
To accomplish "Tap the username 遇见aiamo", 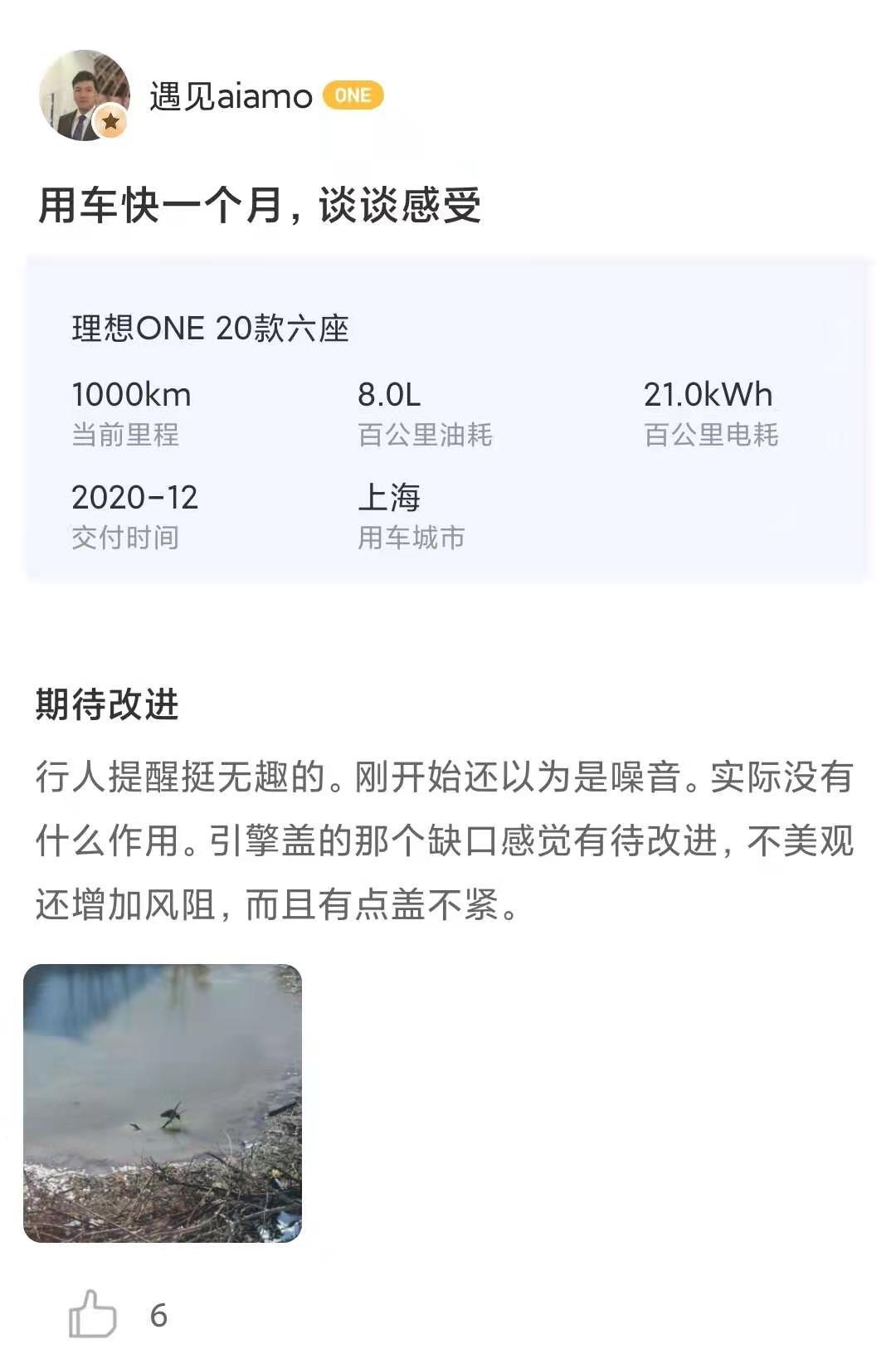I will 231,97.
